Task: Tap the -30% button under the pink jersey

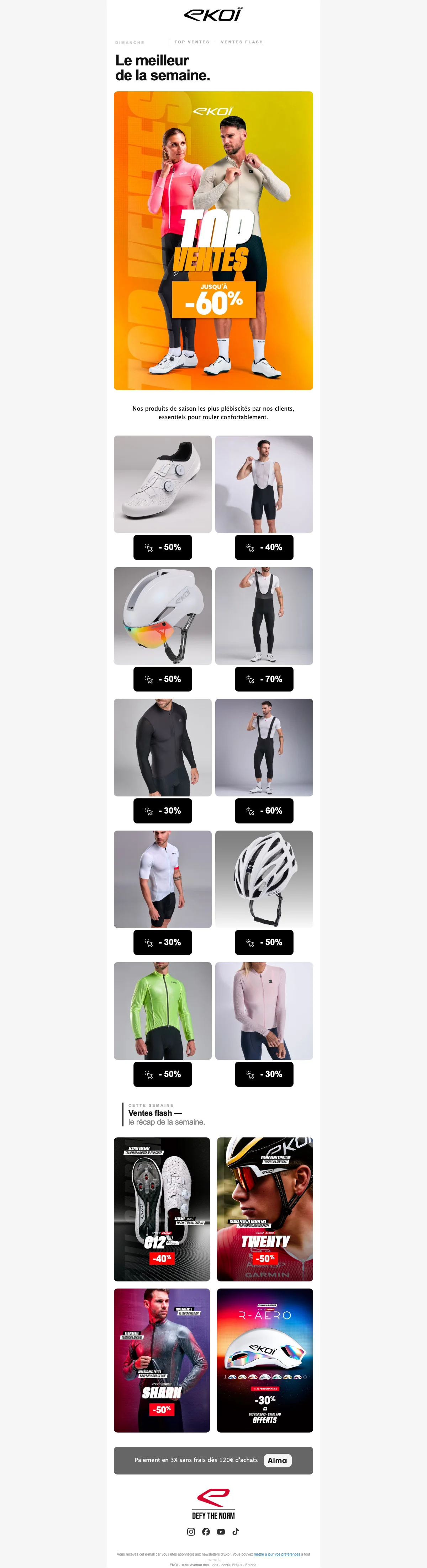Action: coord(264,1074)
